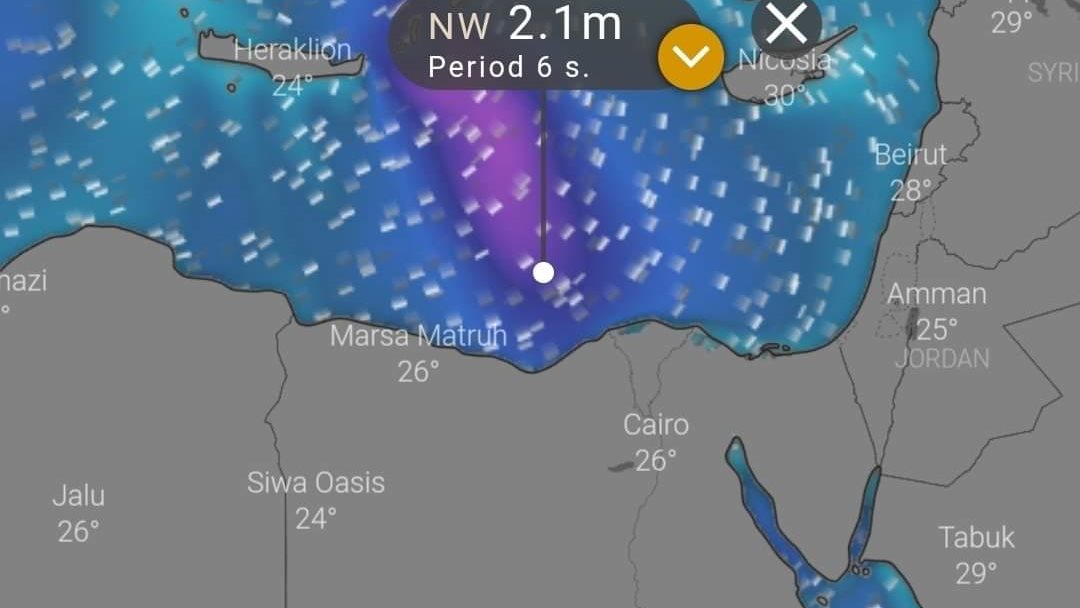This screenshot has height=608, width=1080.
Task: Open Beirut forecast from the map
Action: (910, 156)
